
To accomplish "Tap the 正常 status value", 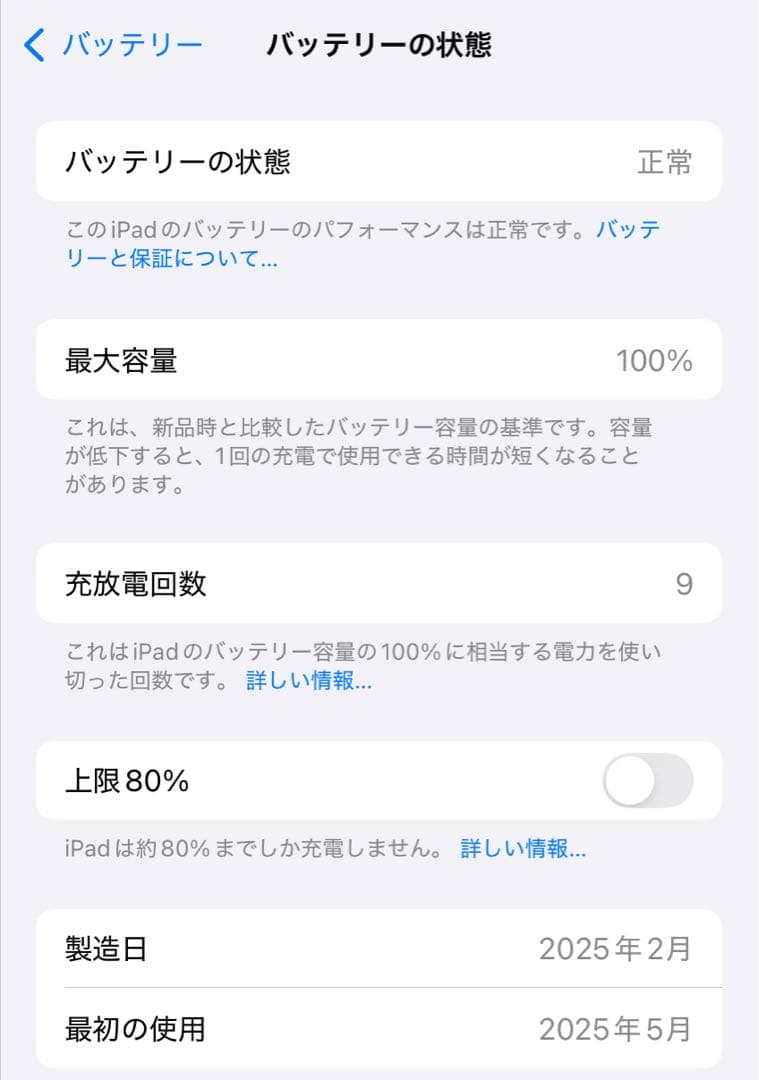I will click(664, 160).
